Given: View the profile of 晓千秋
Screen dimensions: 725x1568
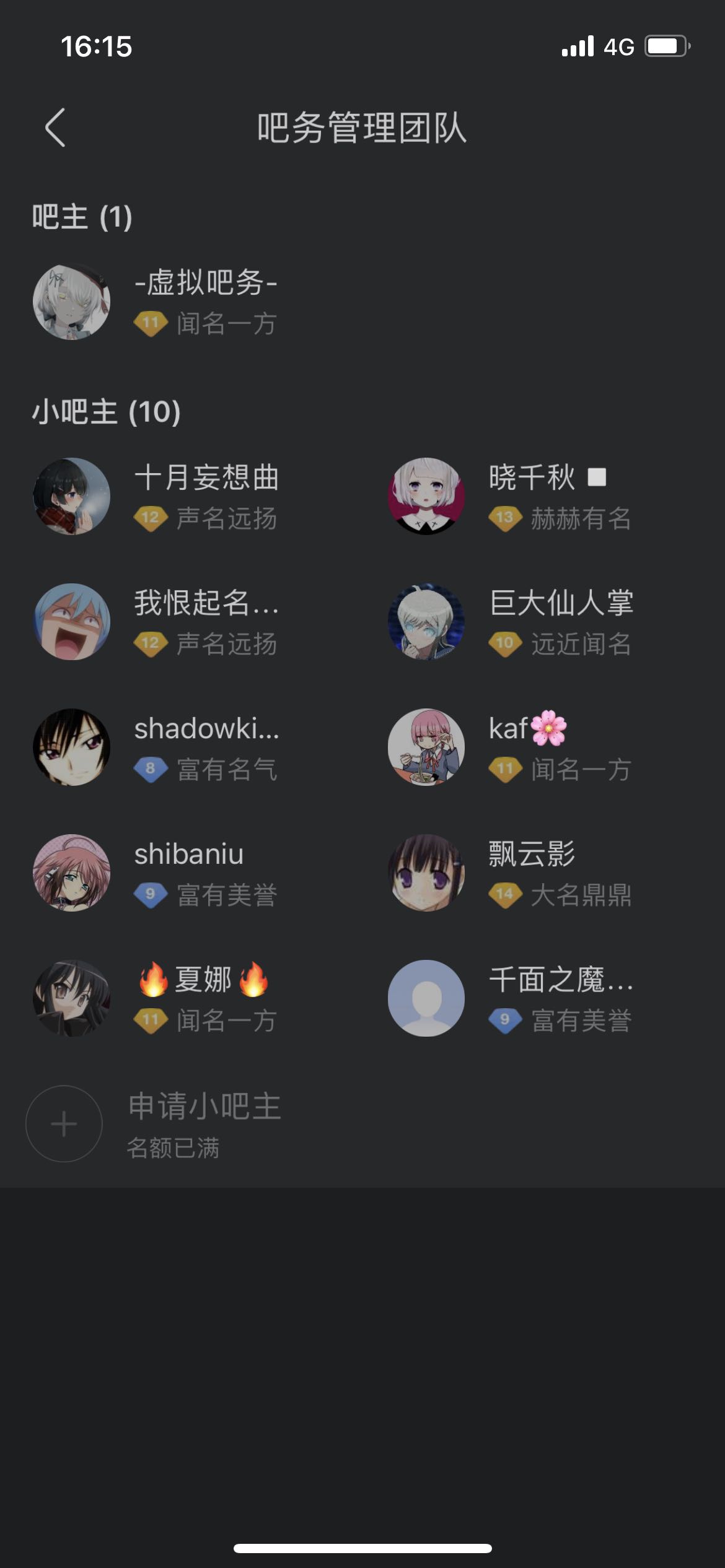Looking at the screenshot, I should (509, 496).
